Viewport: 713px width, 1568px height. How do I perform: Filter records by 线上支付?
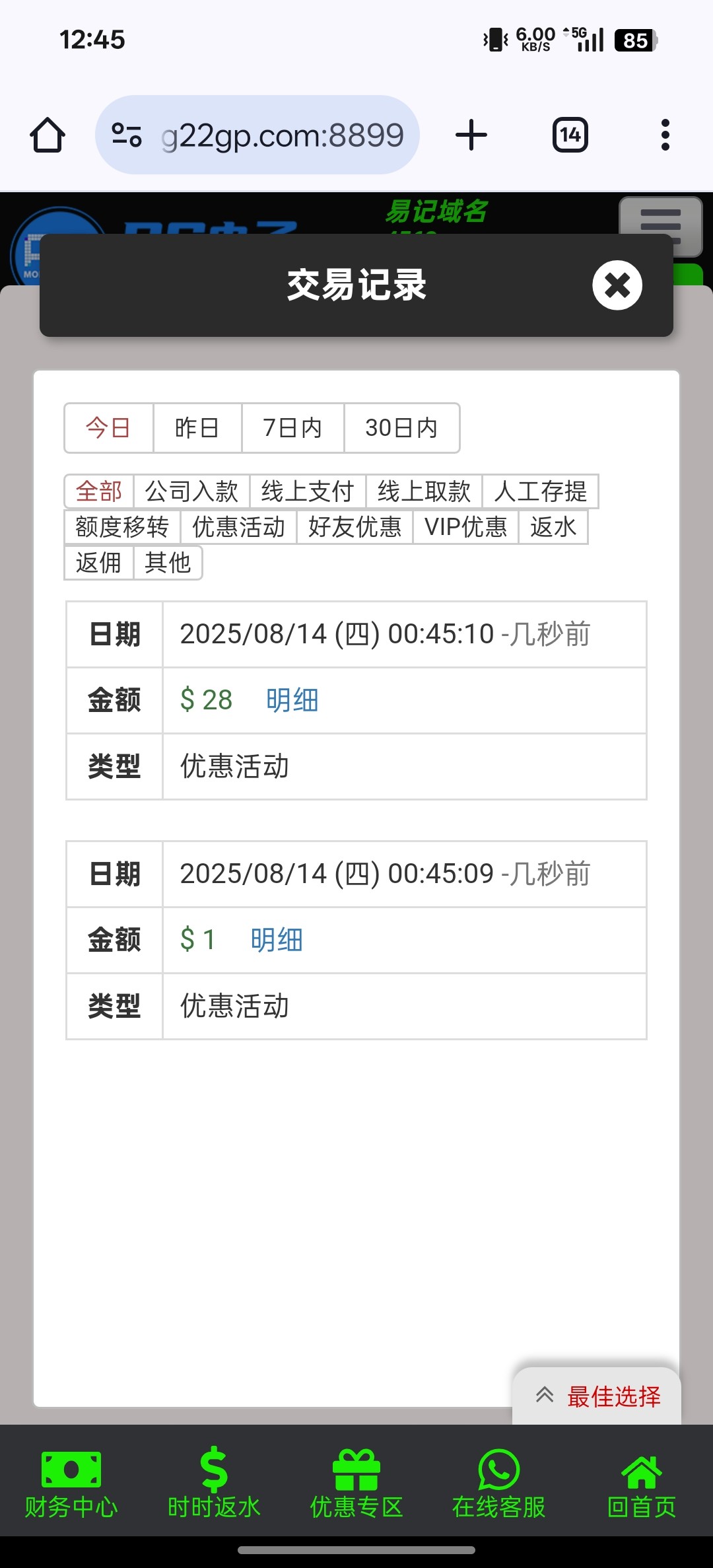308,491
